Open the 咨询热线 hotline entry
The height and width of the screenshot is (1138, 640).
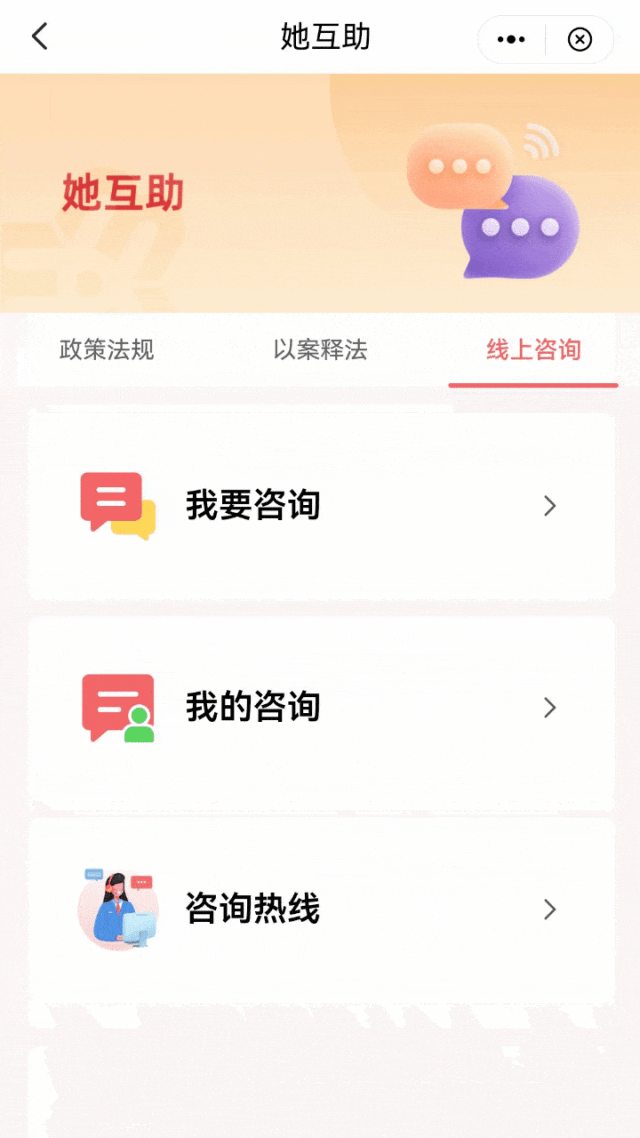coord(320,910)
